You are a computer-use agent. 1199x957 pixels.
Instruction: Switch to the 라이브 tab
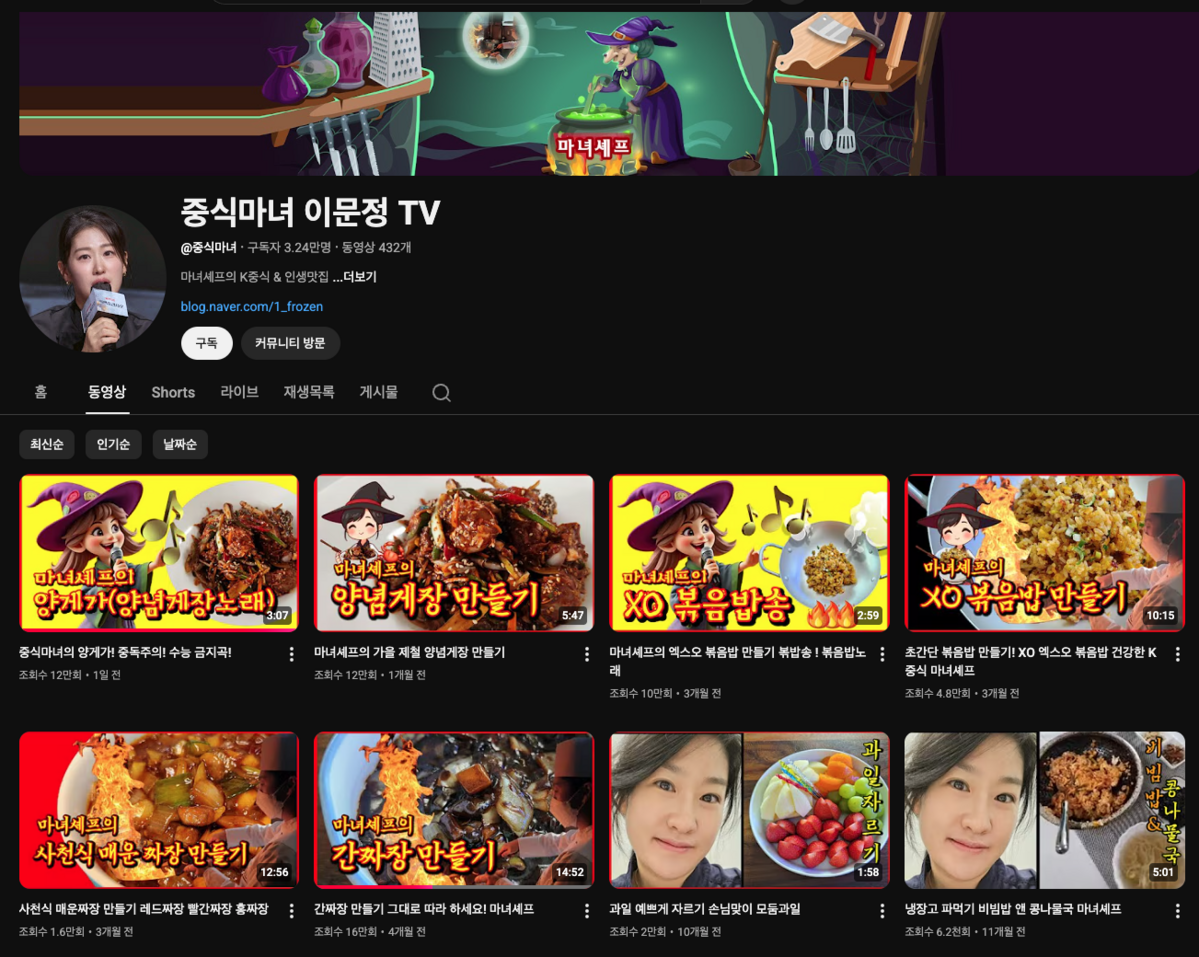point(239,392)
